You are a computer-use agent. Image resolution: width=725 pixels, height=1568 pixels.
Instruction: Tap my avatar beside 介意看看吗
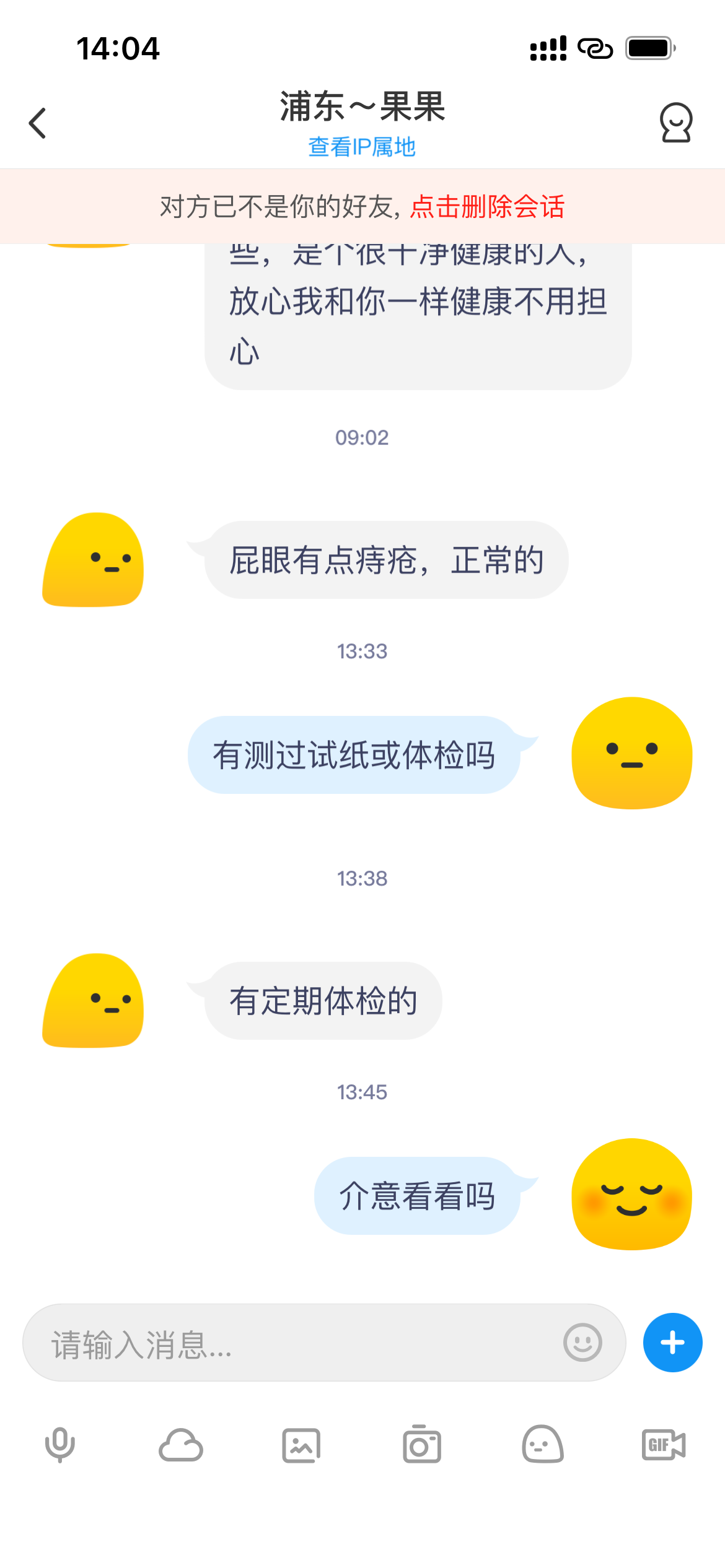click(x=631, y=1194)
